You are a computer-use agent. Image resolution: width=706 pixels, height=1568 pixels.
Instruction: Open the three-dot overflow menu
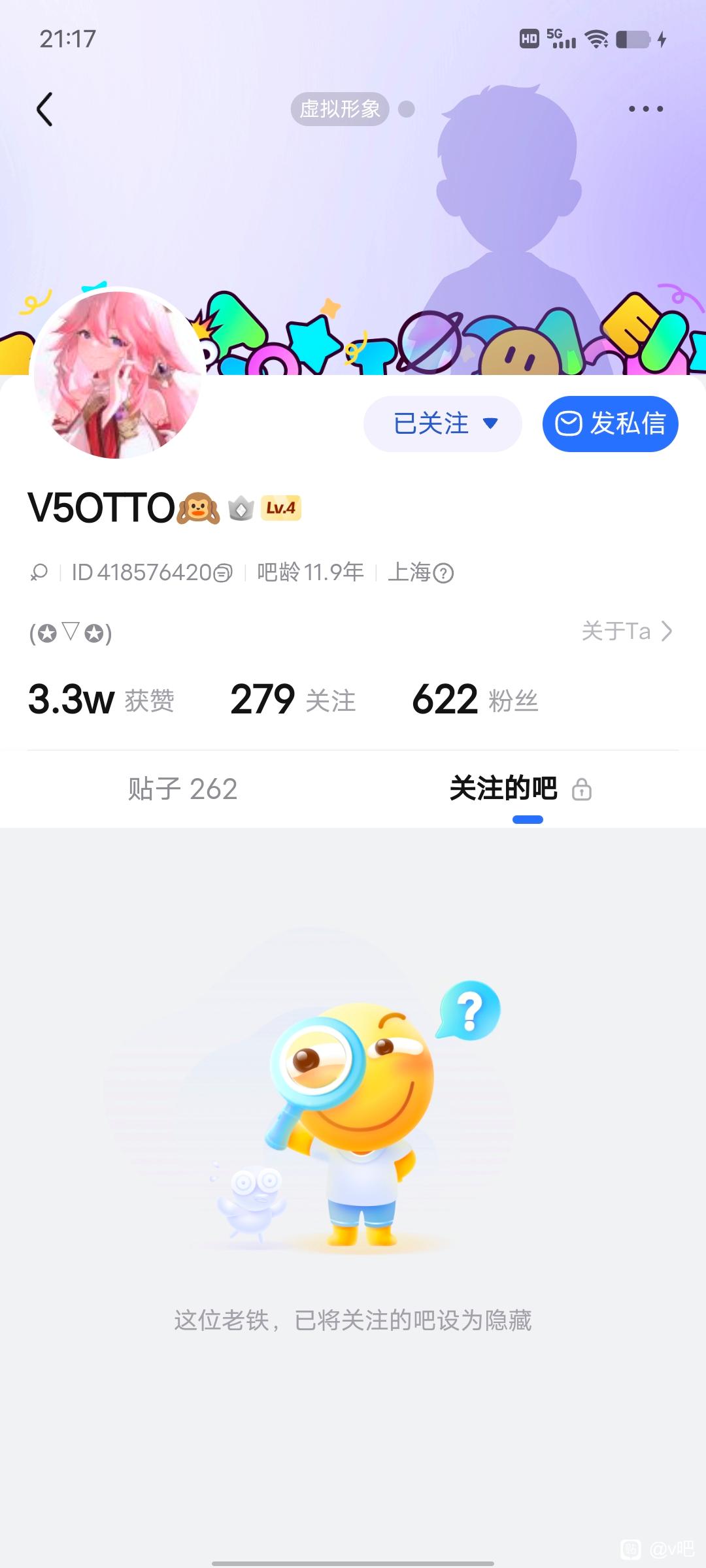[x=646, y=109]
